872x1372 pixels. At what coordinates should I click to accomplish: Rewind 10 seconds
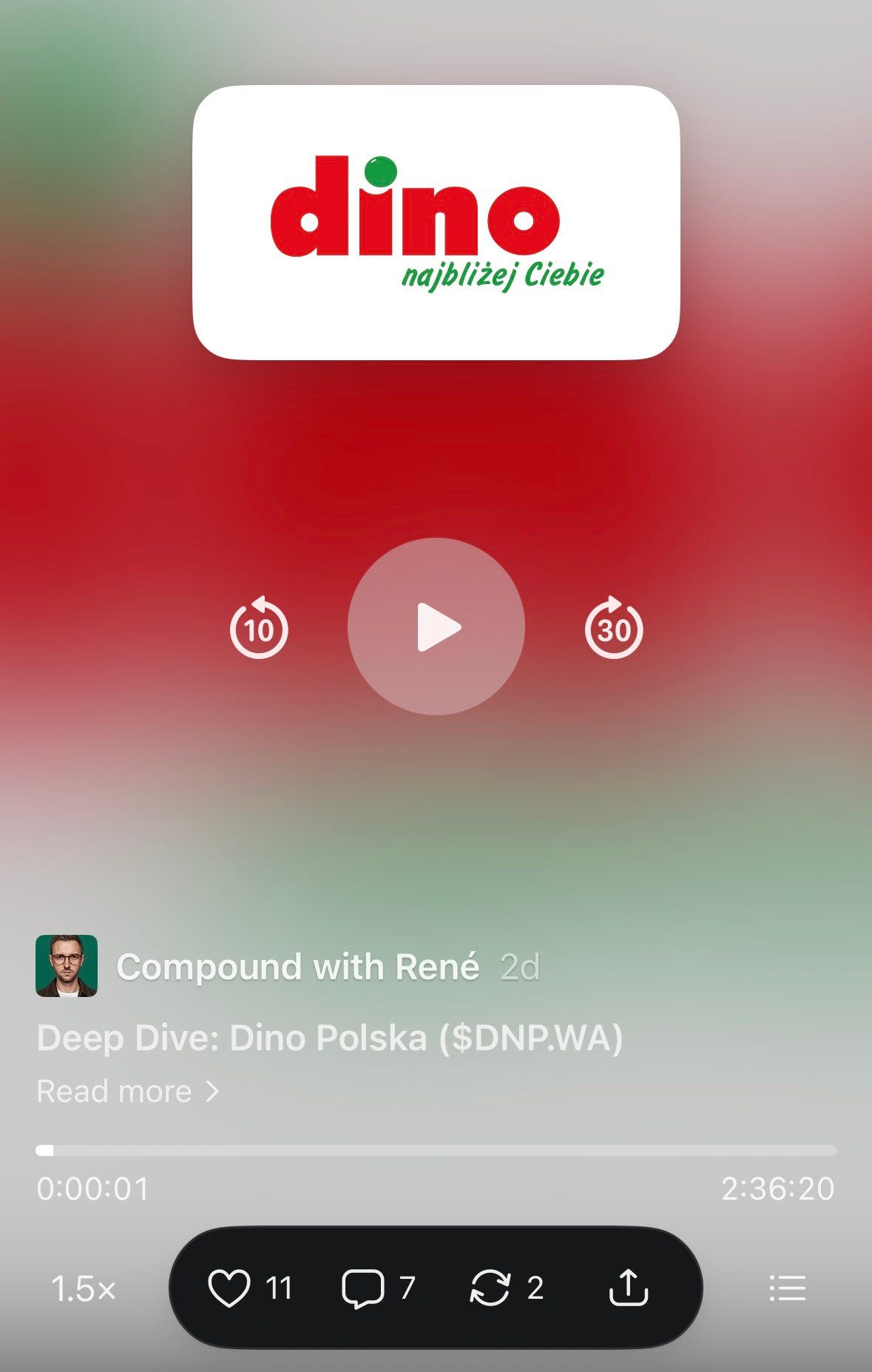tap(259, 627)
